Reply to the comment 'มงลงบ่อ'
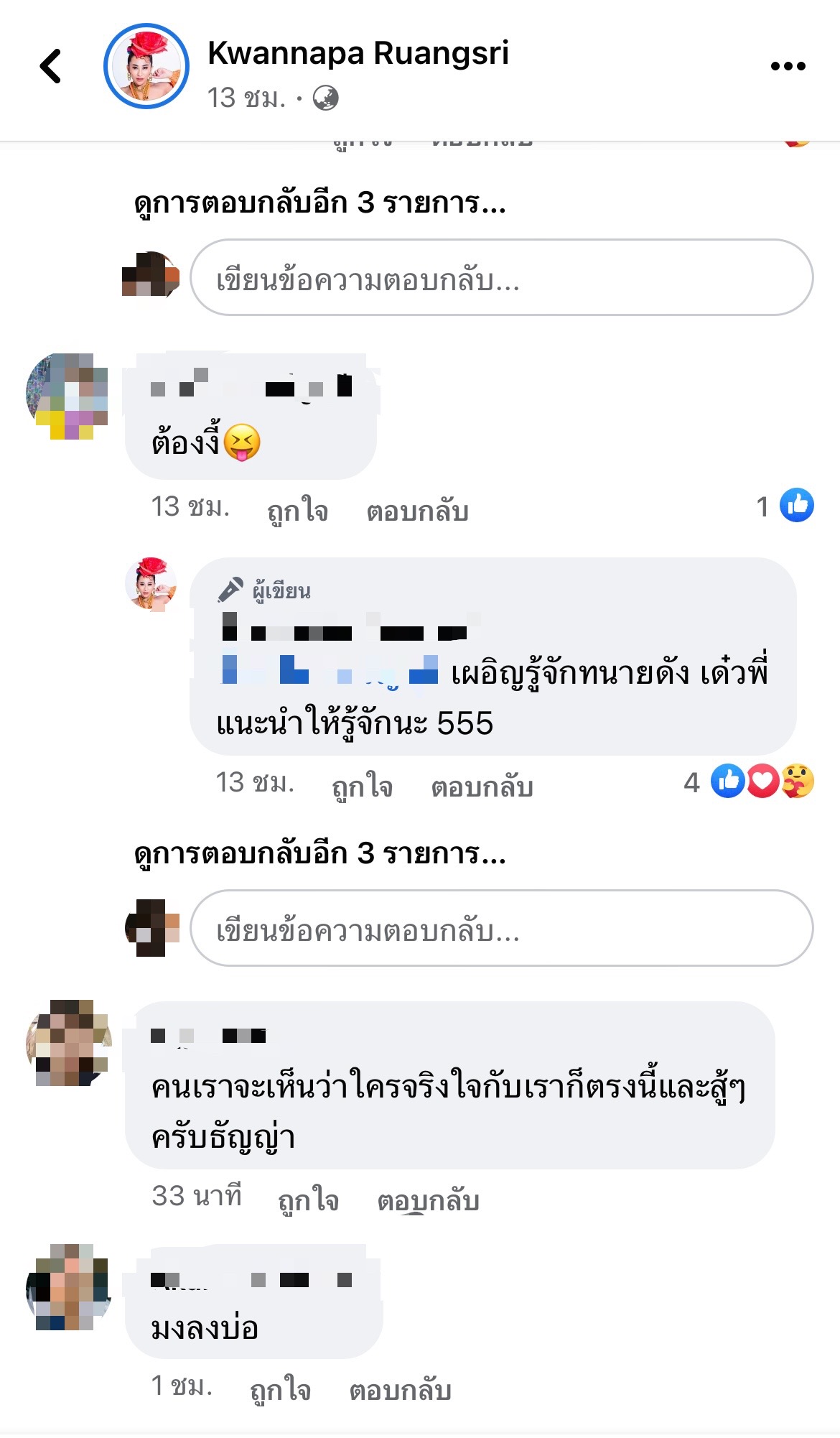Viewport: 840px width, 1438px height. [400, 1390]
